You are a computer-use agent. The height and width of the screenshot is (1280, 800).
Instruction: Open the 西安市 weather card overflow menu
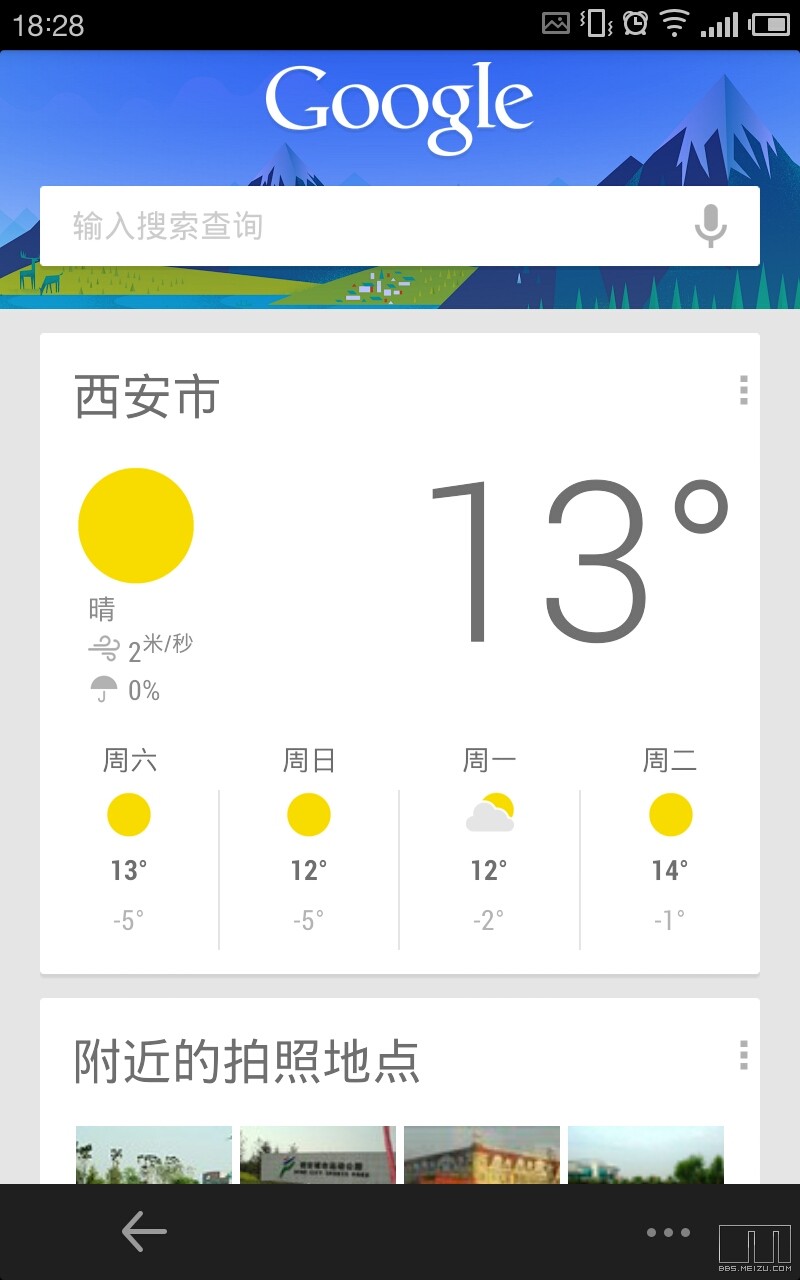pyautogui.click(x=743, y=390)
